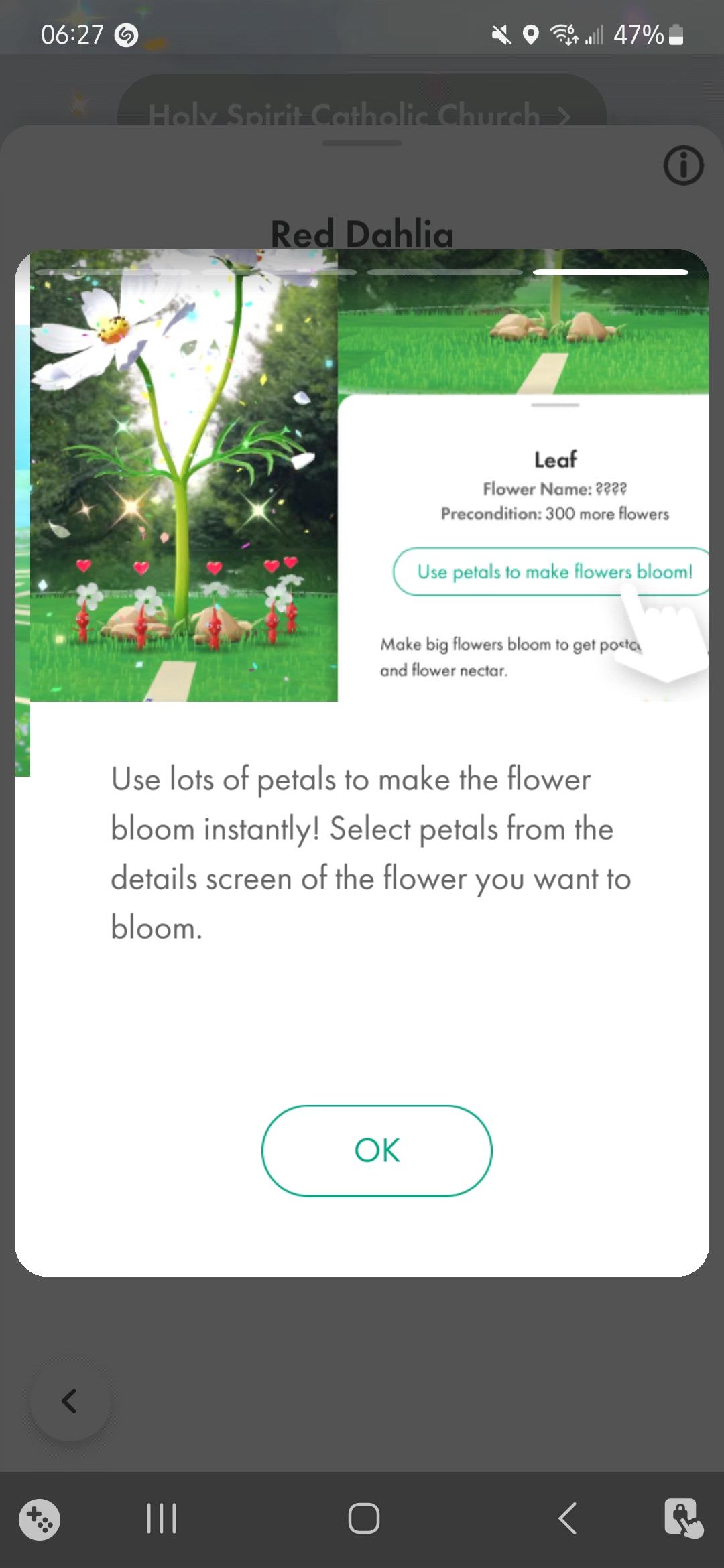Open Recent apps from the navigation bar

tap(160, 1518)
